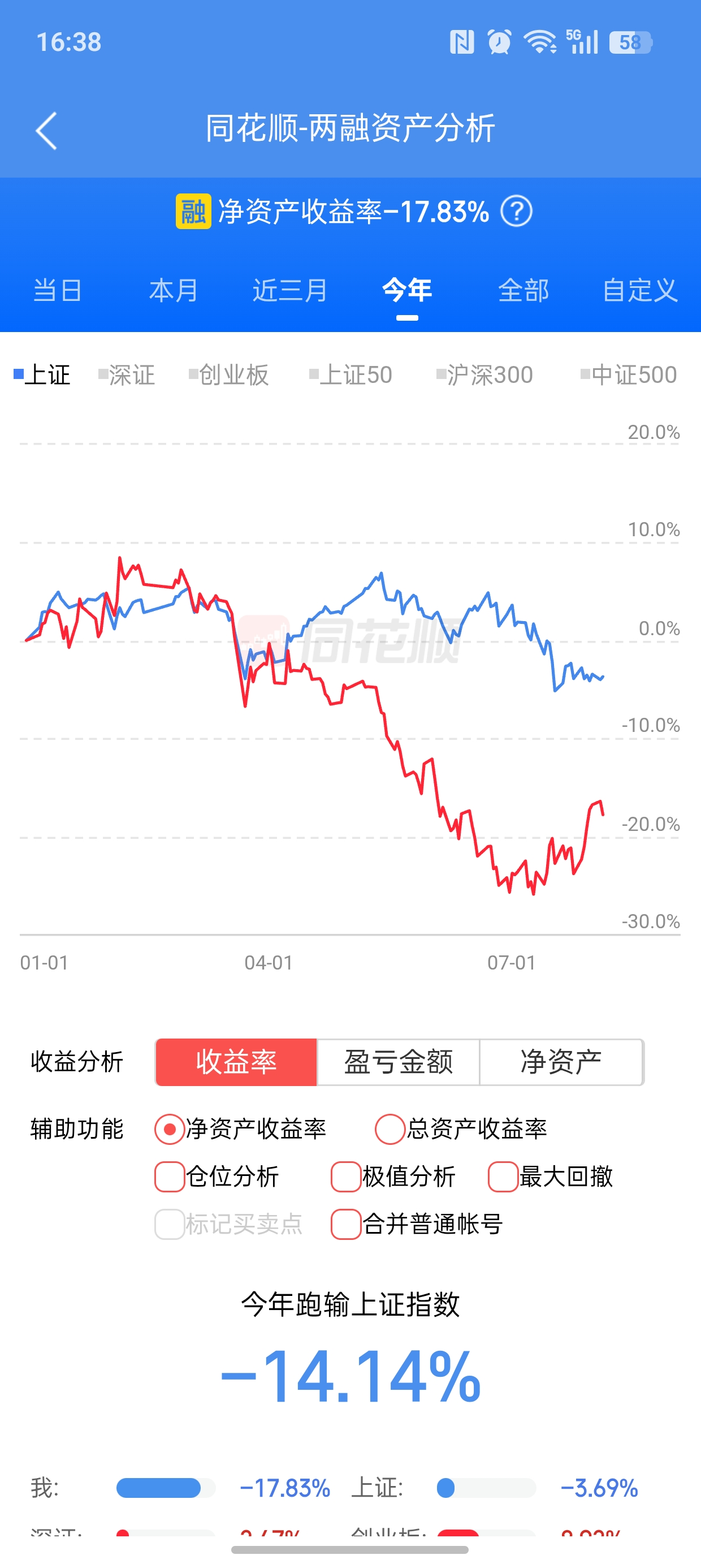Switch to the 本月 tab
The image size is (701, 1568).
174,290
